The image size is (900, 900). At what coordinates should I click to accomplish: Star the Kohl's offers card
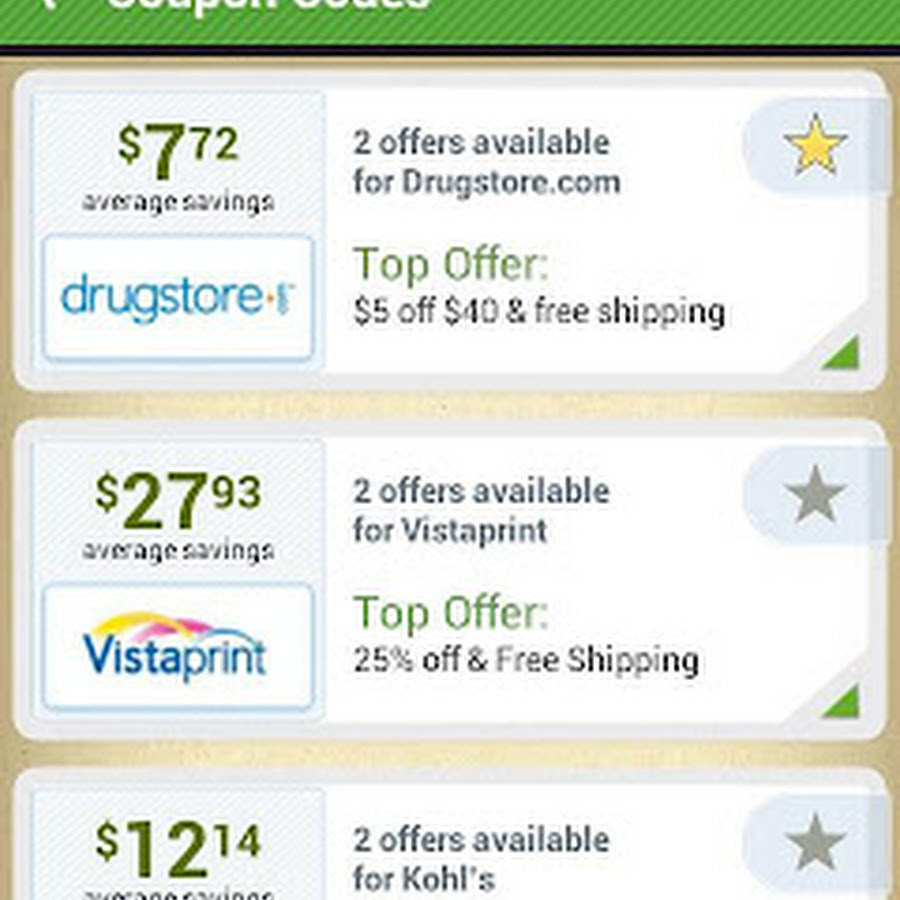coord(815,842)
